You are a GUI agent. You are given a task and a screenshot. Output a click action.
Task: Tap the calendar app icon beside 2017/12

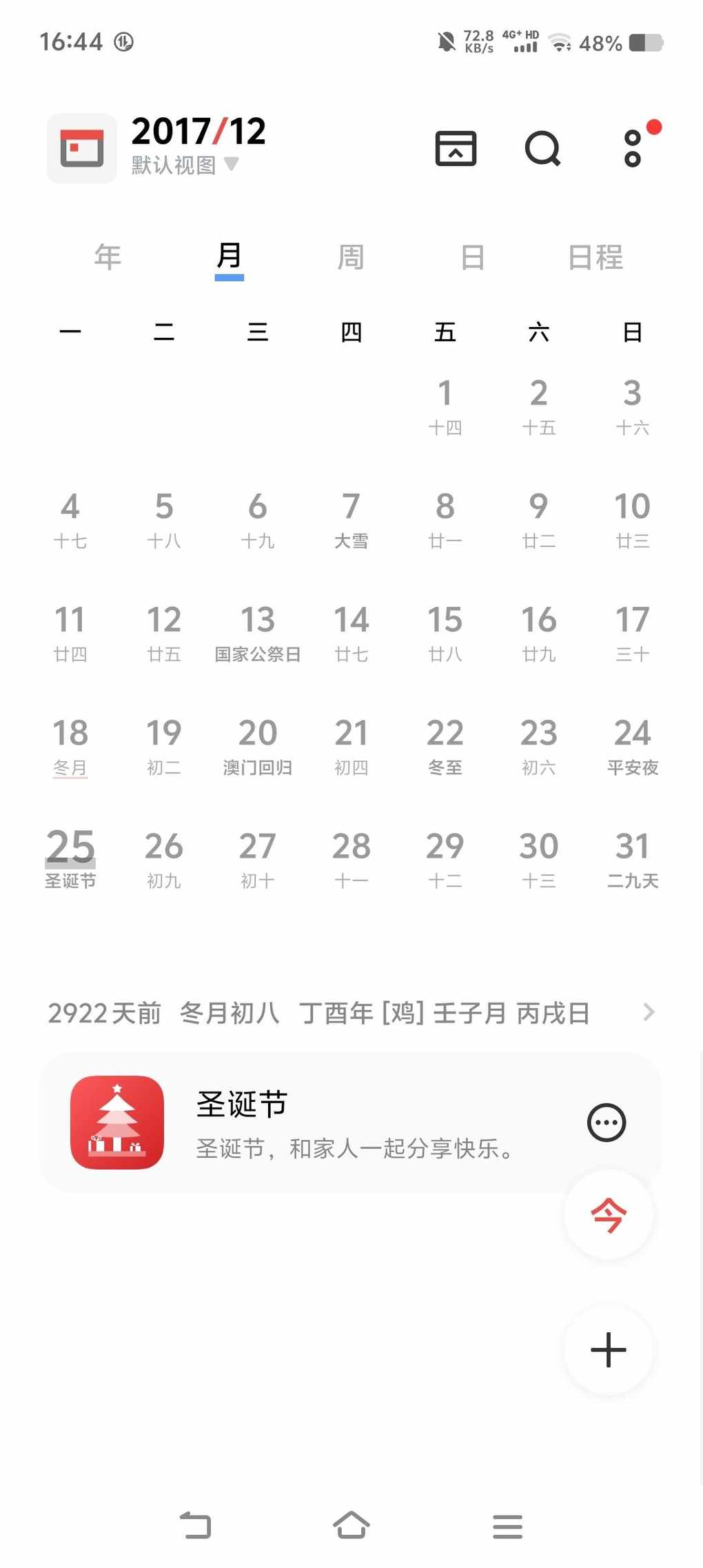click(82, 148)
